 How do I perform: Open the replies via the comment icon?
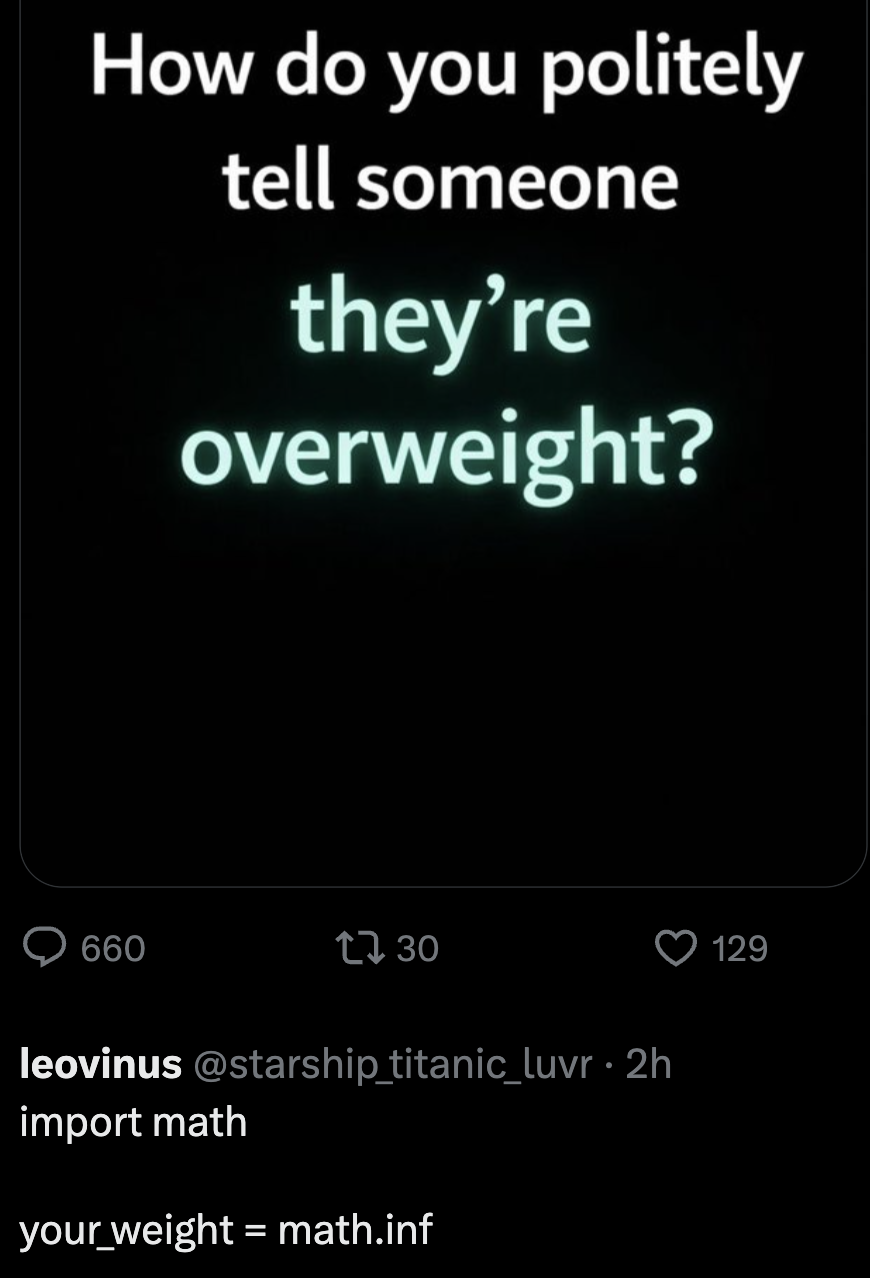coord(43,948)
